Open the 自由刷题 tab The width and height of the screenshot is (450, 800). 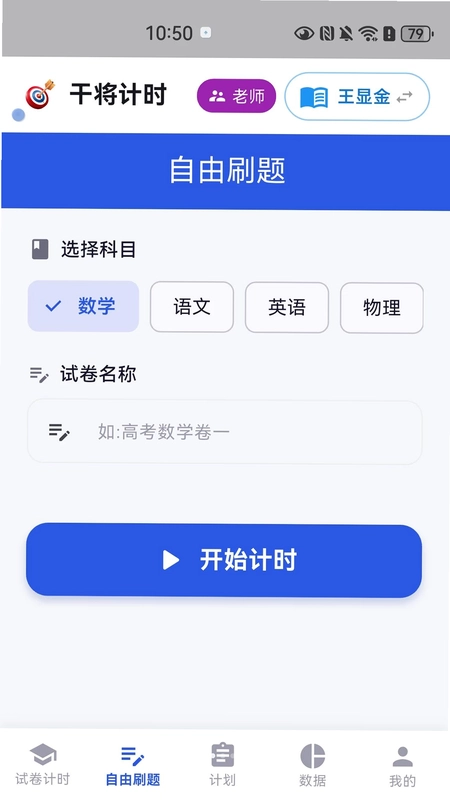[133, 764]
